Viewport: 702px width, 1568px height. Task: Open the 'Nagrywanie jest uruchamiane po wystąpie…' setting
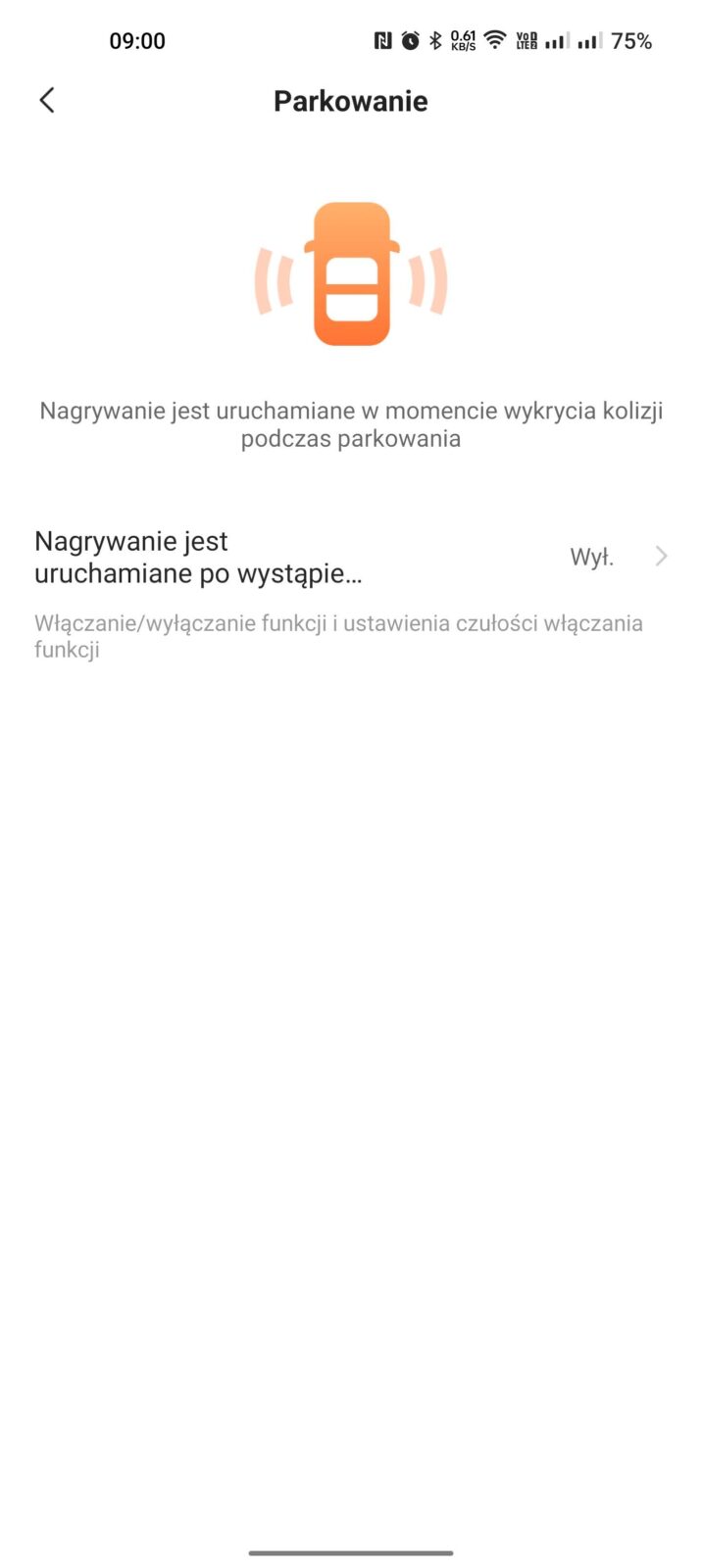click(350, 558)
